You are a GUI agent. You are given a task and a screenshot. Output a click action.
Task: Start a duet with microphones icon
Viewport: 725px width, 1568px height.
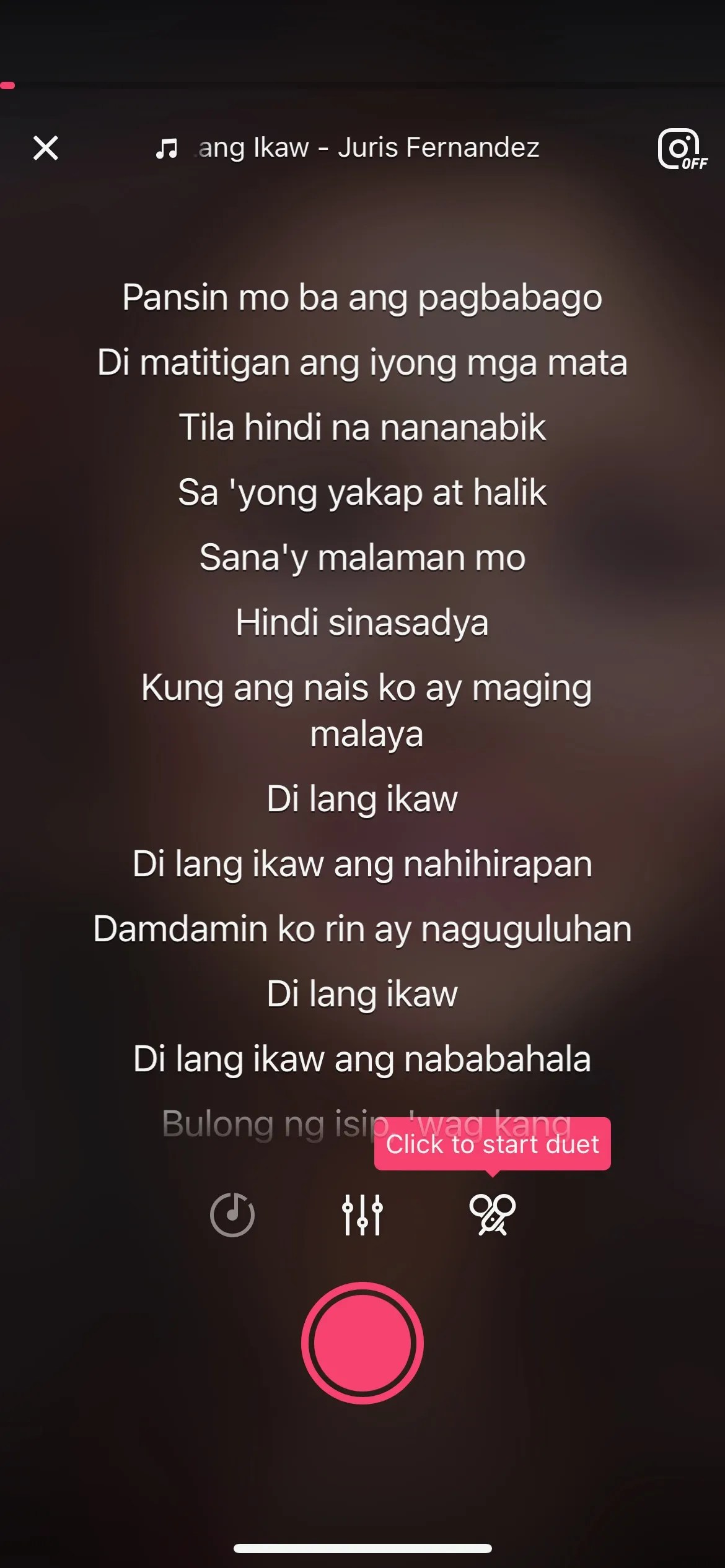pyautogui.click(x=493, y=1214)
